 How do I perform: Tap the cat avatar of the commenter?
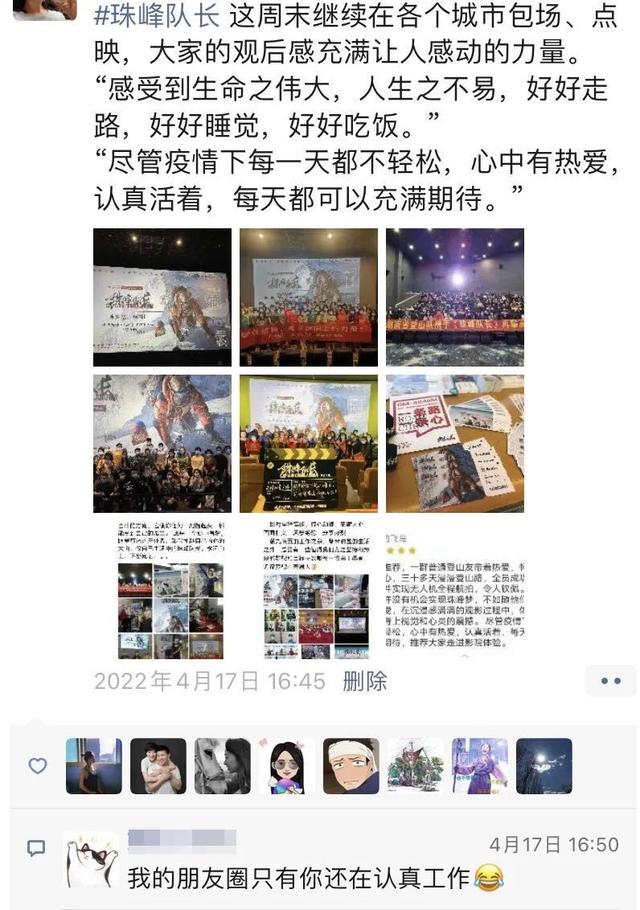click(x=91, y=860)
